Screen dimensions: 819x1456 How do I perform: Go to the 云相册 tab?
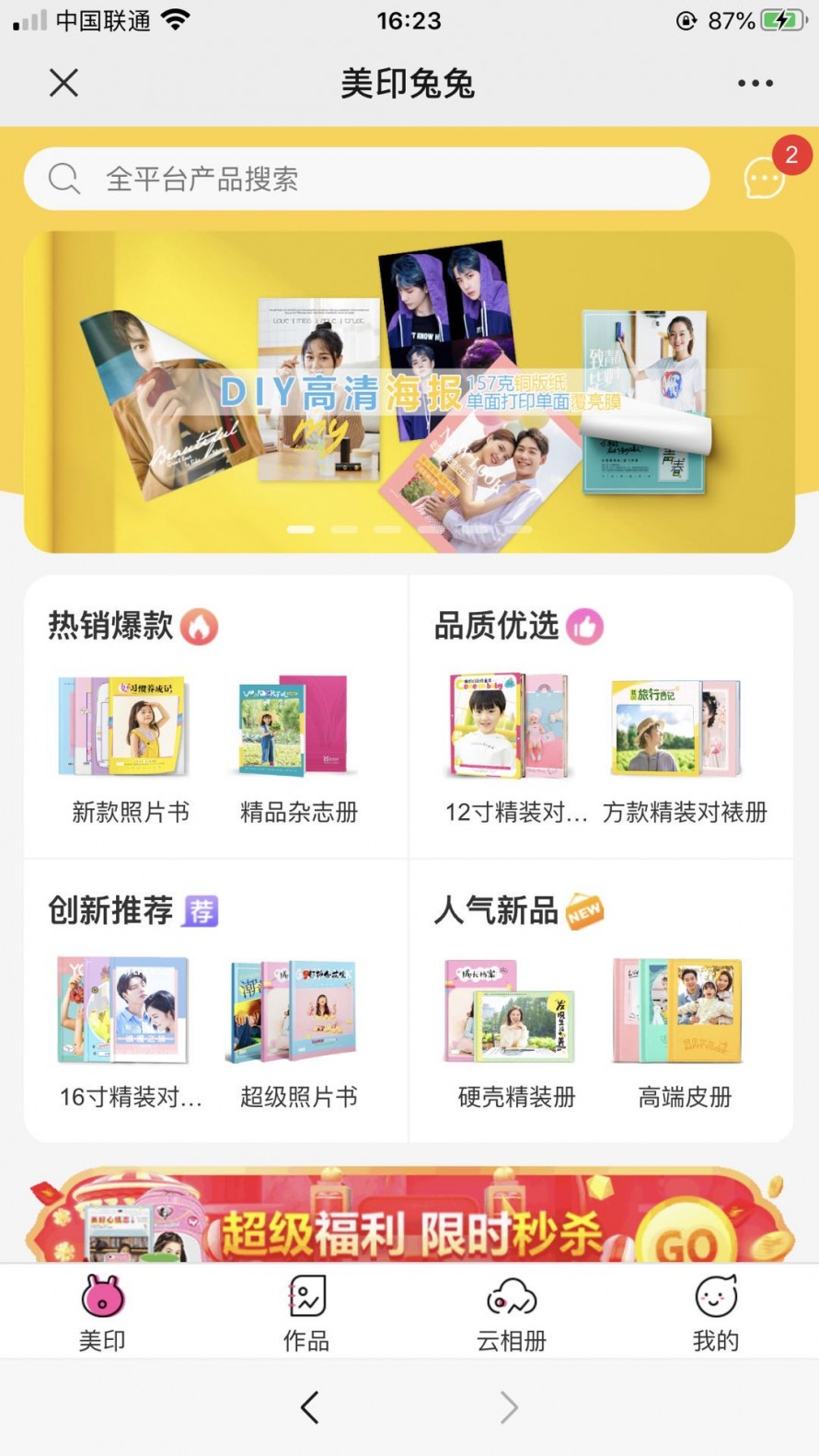click(x=512, y=1312)
